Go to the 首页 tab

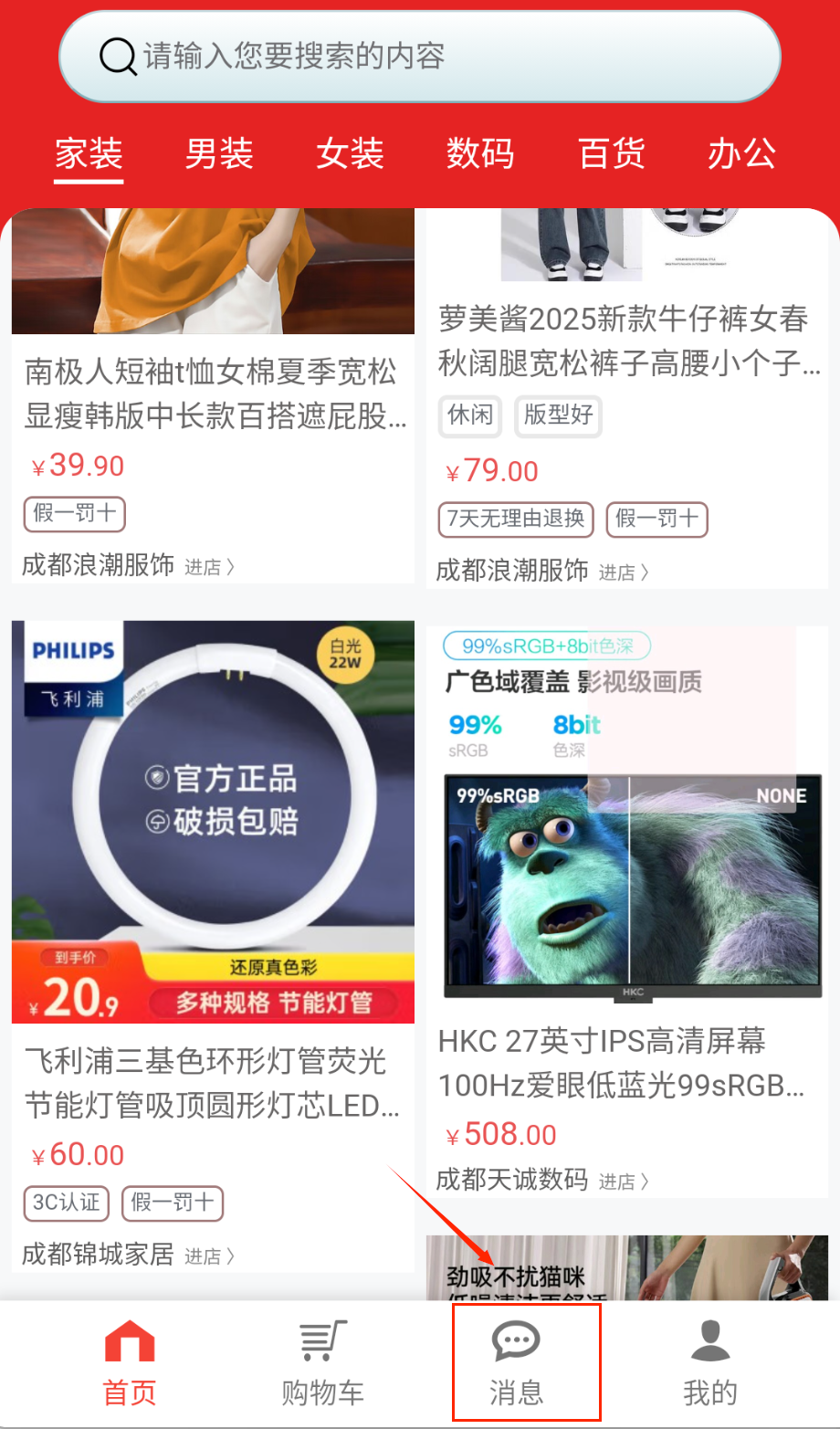click(x=130, y=1364)
